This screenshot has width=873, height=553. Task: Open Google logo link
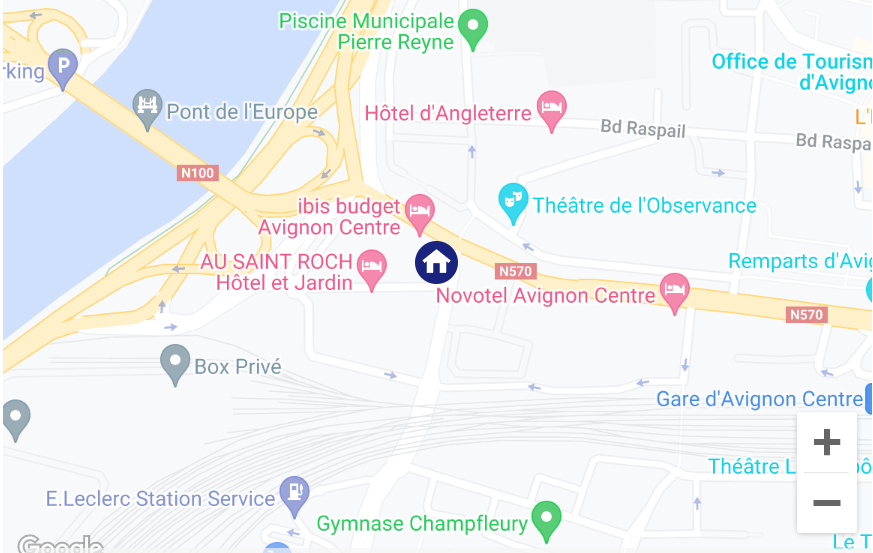[x=60, y=545]
